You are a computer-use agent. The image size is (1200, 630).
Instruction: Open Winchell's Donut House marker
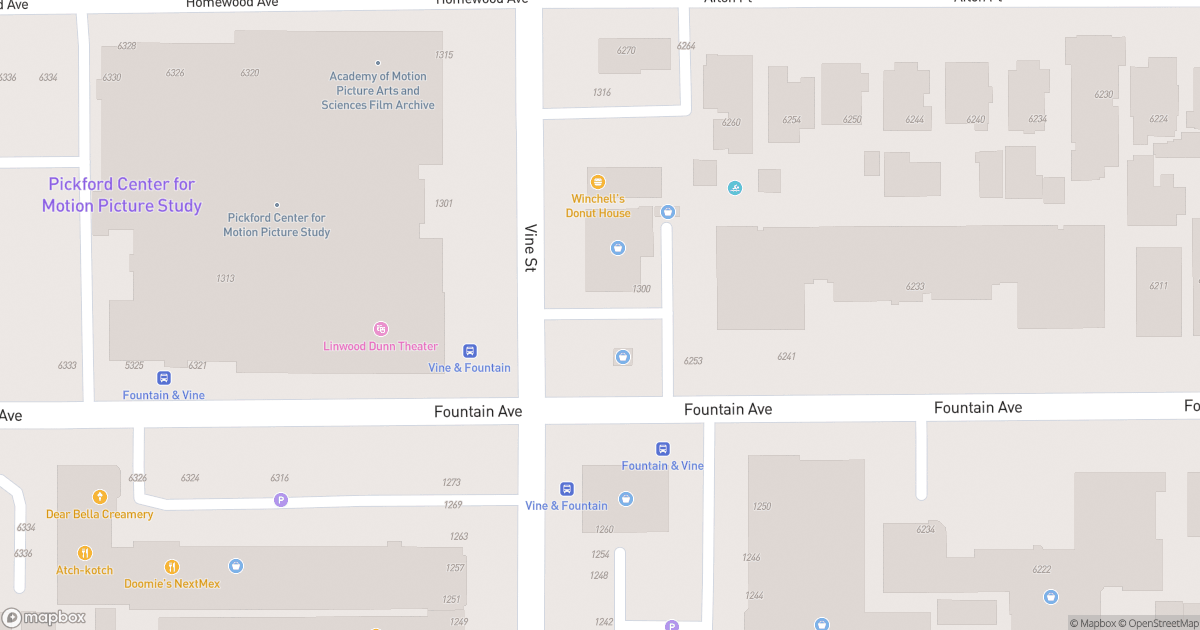point(598,182)
